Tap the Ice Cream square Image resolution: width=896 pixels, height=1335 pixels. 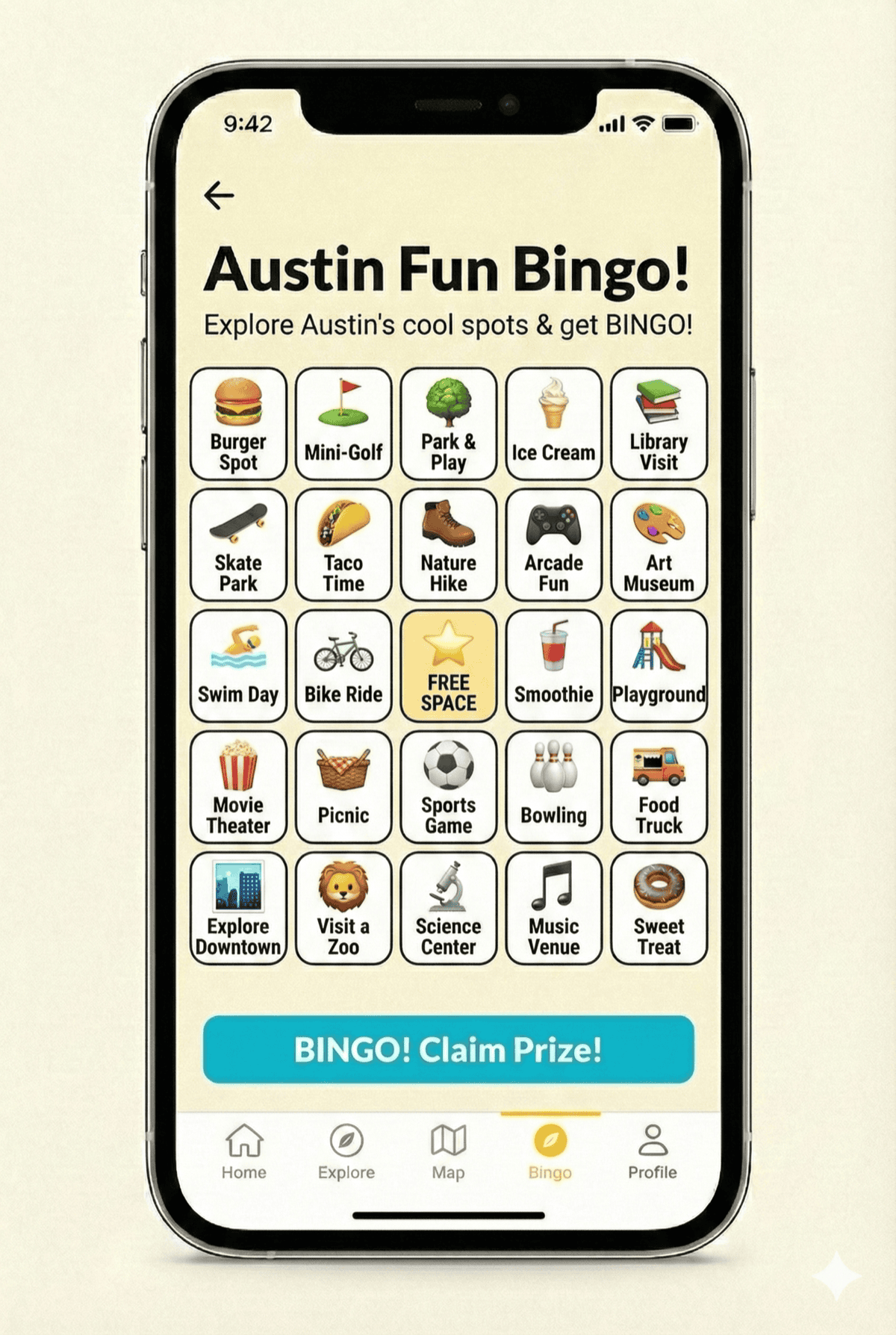[x=553, y=423]
